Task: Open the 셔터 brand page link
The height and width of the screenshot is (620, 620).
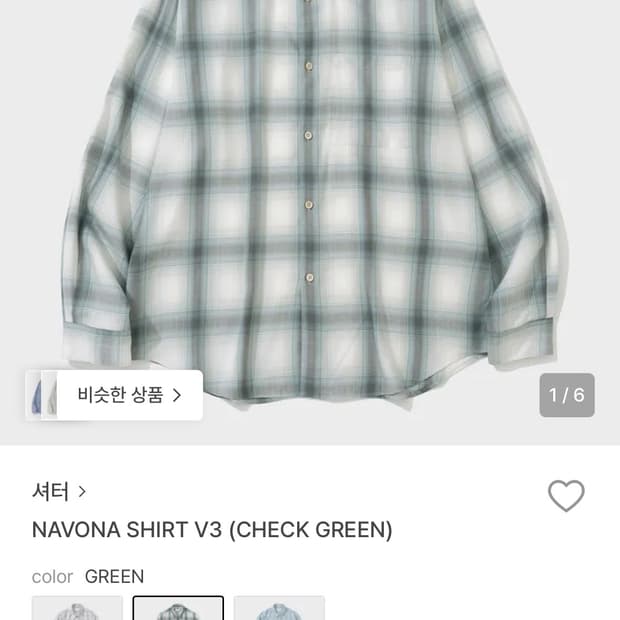Action: point(59,491)
